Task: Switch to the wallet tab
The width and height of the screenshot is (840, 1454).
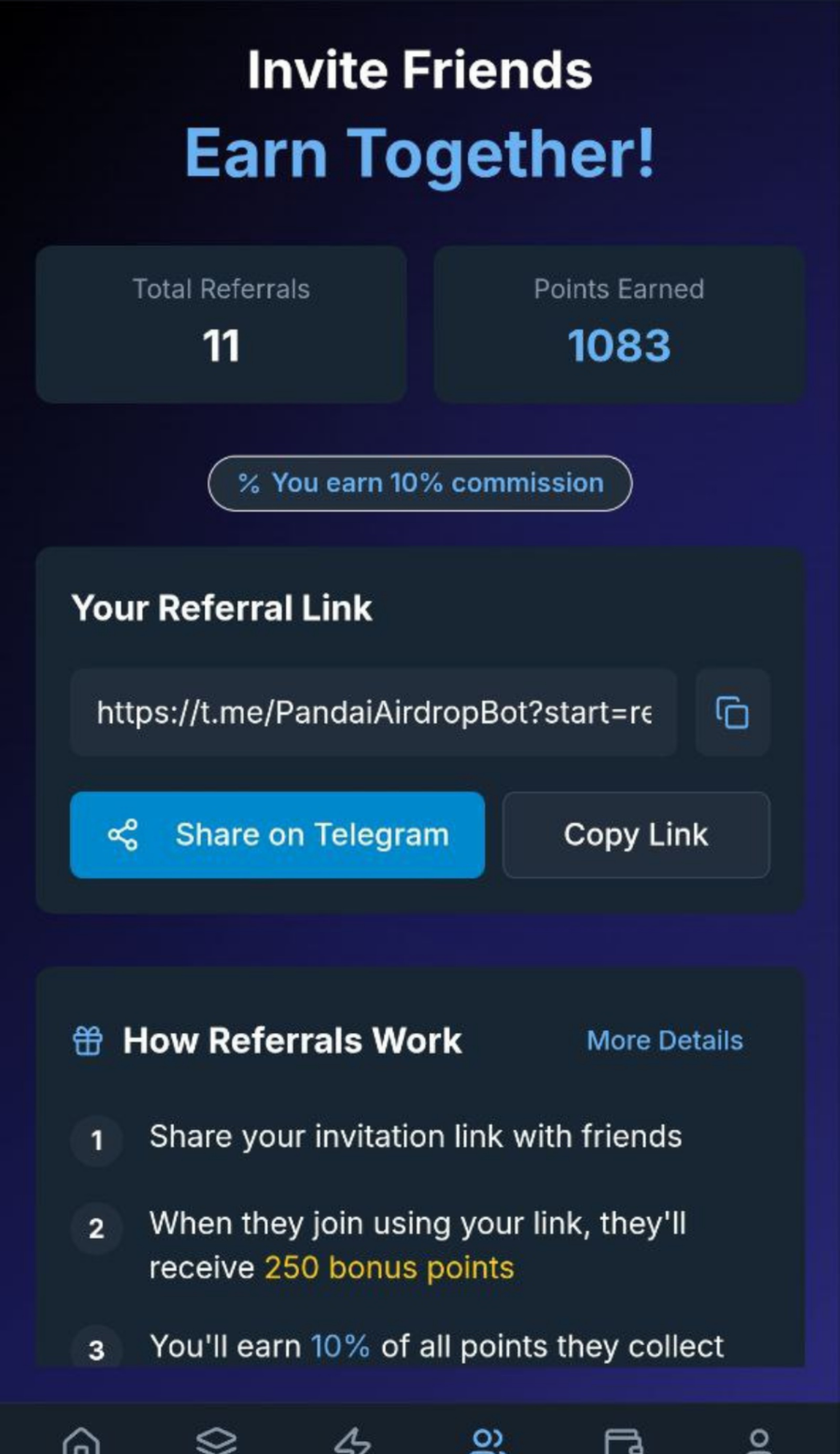Action: click(x=624, y=1440)
